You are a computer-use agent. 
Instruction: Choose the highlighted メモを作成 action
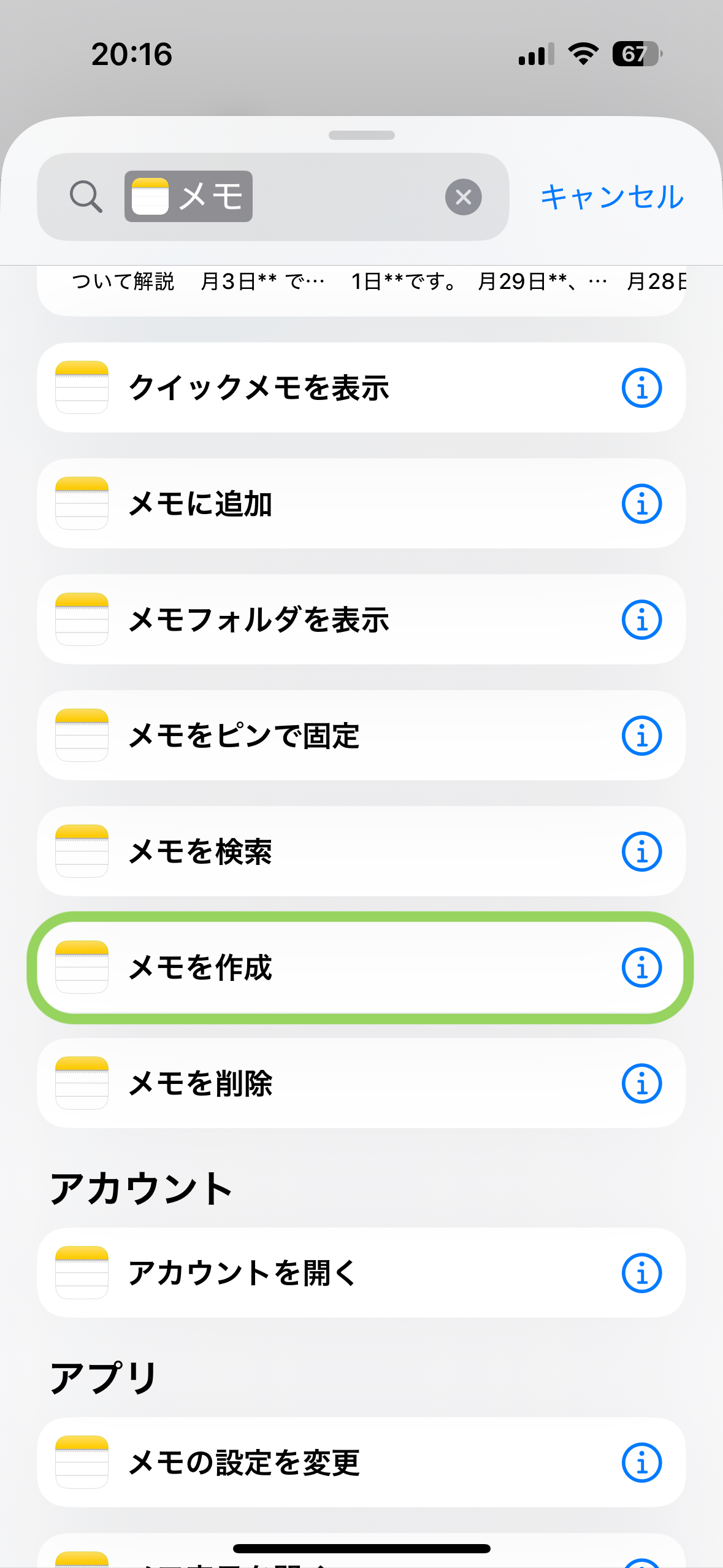coord(361,967)
